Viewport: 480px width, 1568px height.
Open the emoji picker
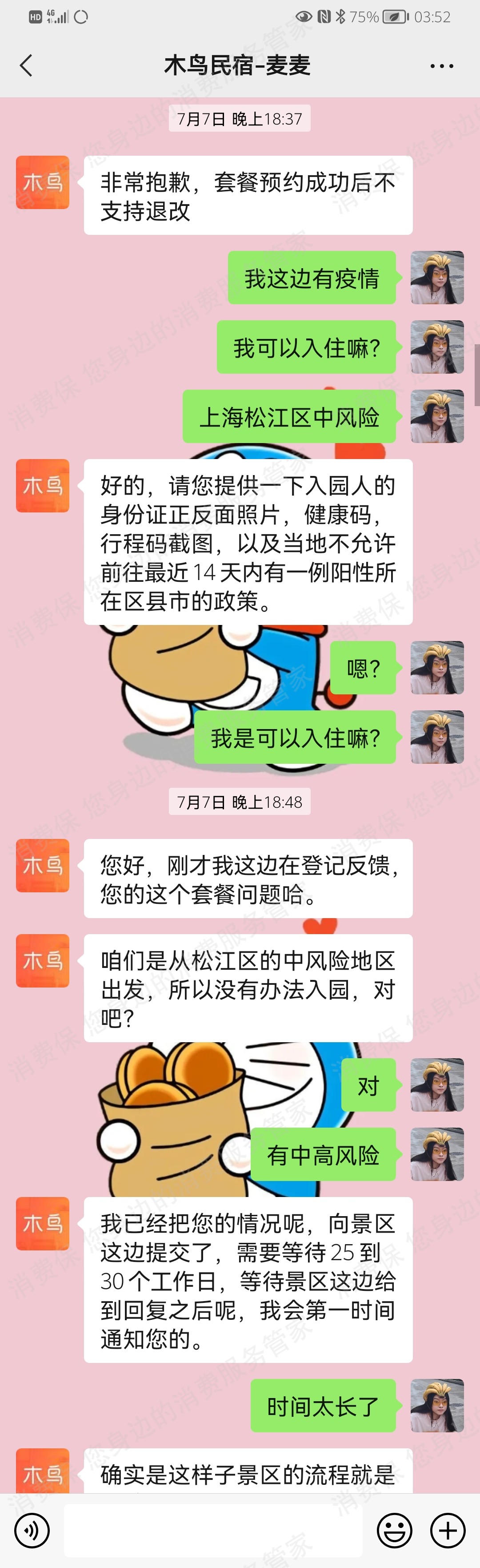tap(394, 1530)
